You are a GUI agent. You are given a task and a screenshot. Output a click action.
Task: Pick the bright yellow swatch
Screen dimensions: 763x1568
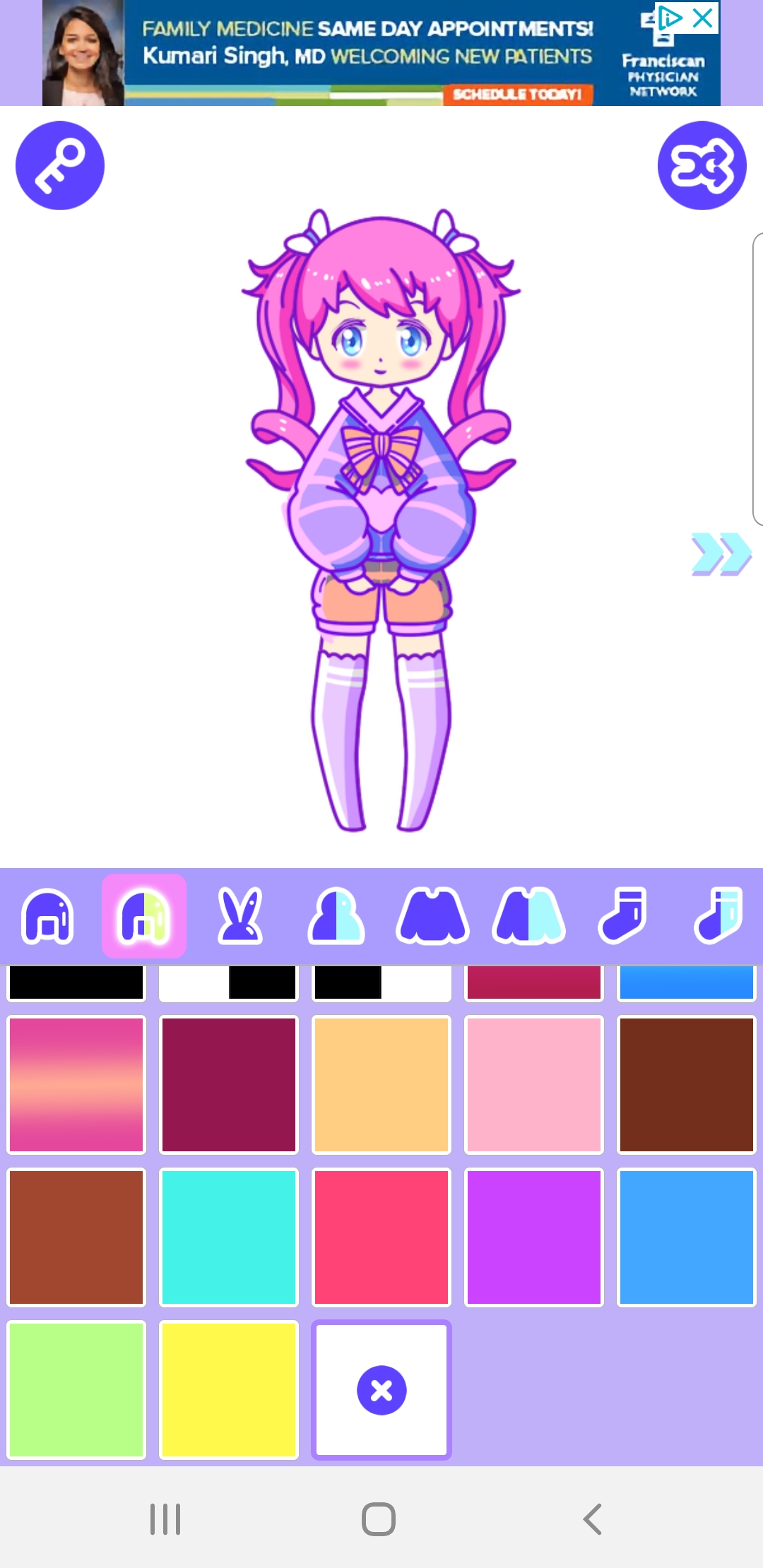click(229, 1390)
